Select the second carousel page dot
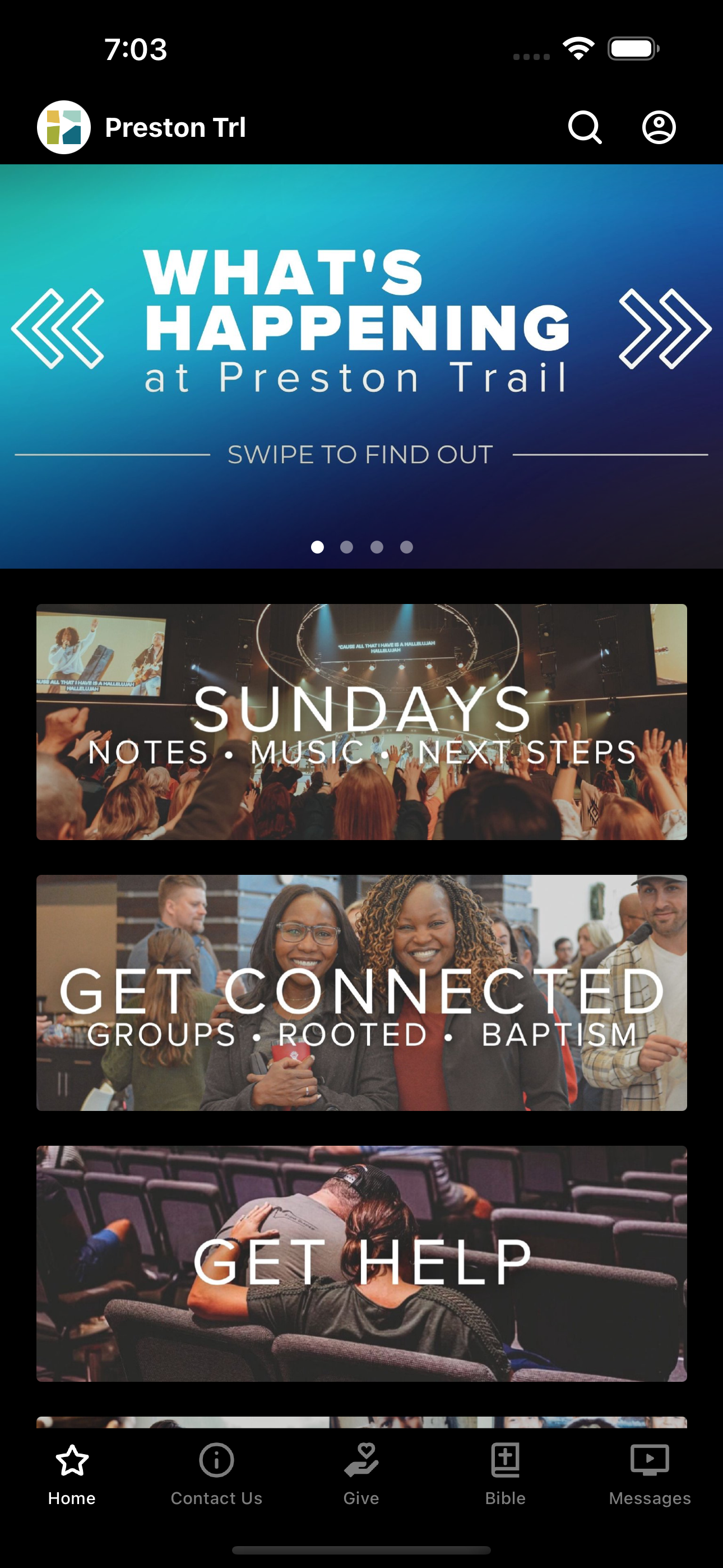723x1568 pixels. pos(347,547)
